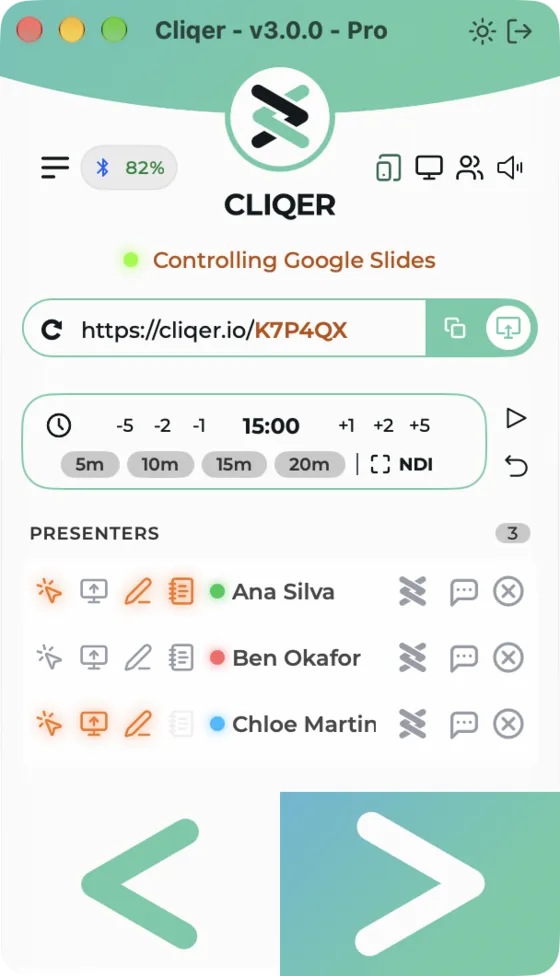Subtract 5 minutes from the timer

[x=124, y=426]
